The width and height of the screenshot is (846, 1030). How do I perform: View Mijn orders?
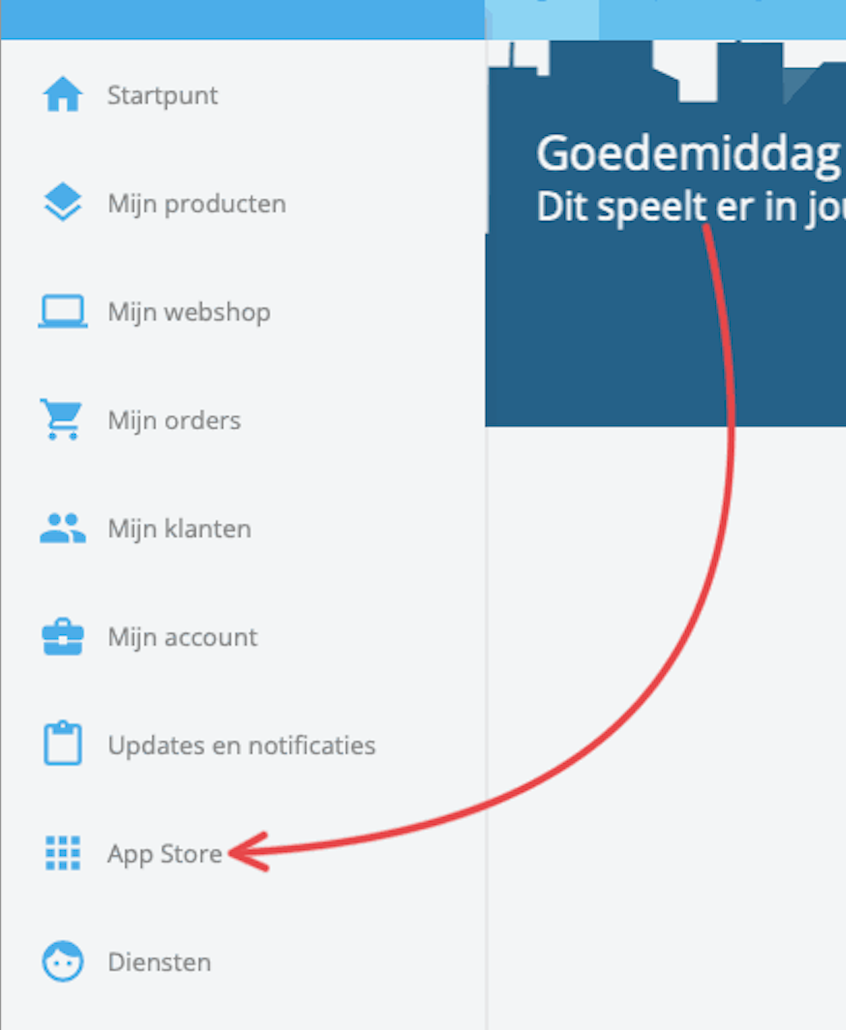(x=174, y=420)
